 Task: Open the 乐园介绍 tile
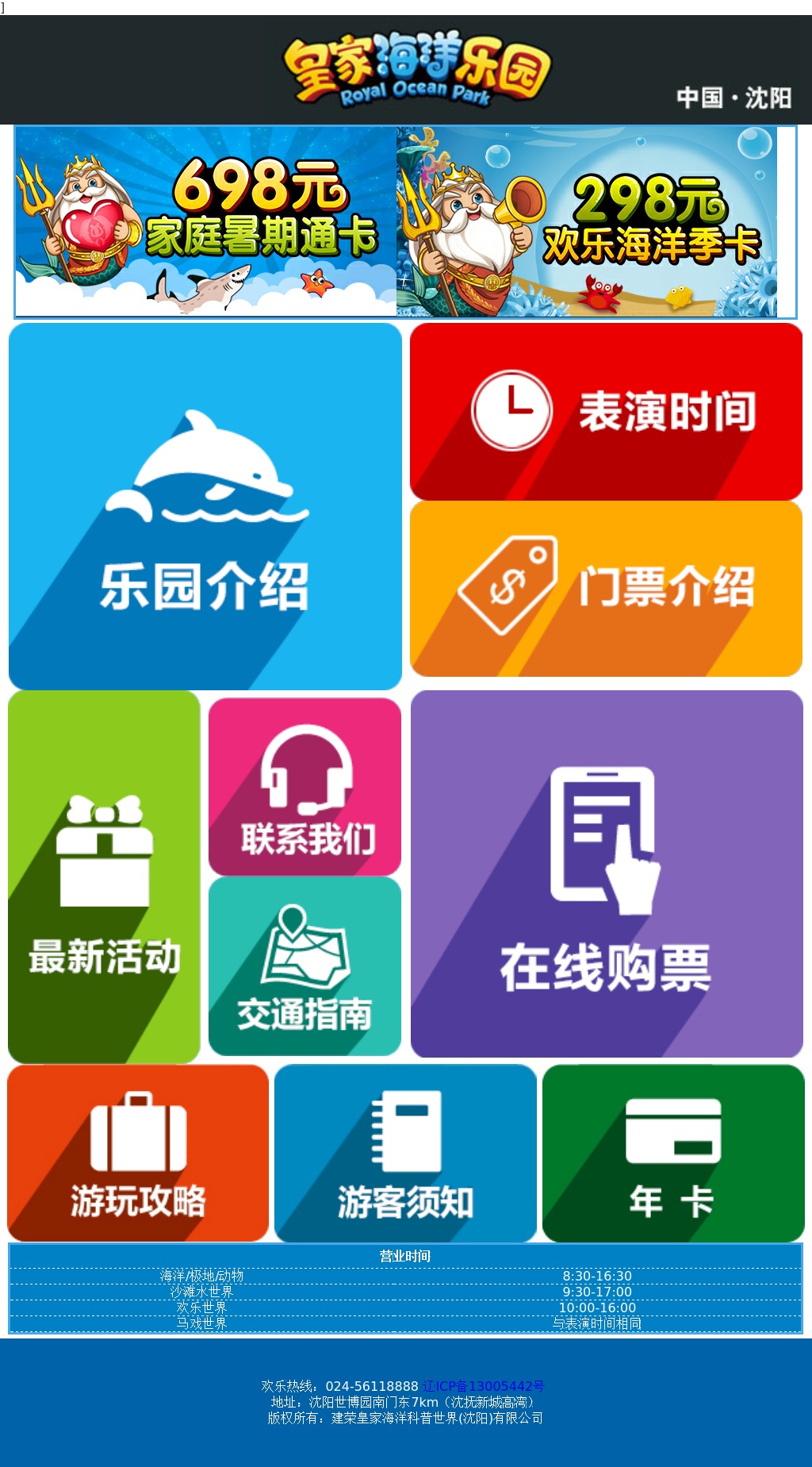[x=205, y=506]
